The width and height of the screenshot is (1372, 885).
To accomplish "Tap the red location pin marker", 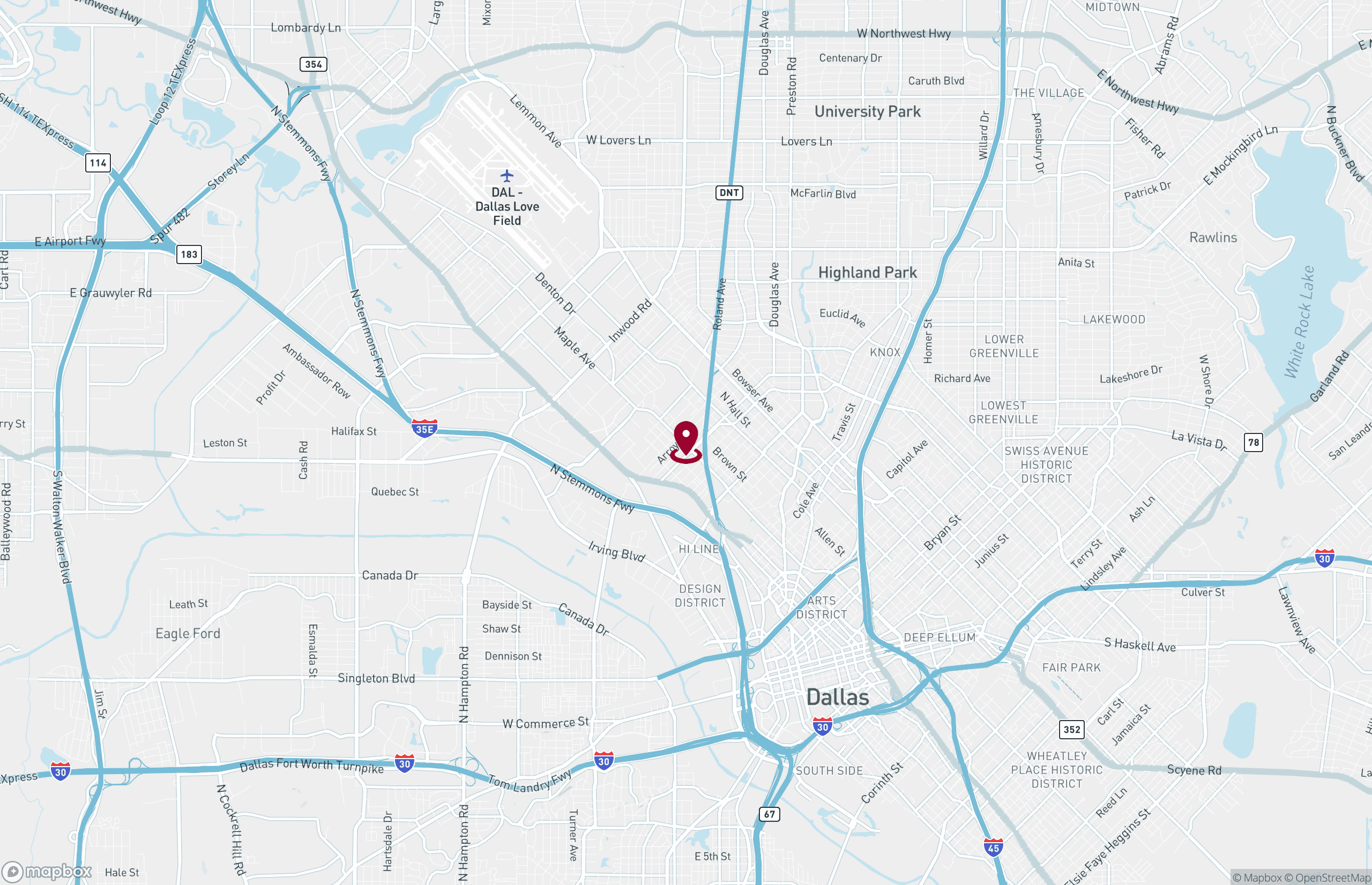I will 685,440.
